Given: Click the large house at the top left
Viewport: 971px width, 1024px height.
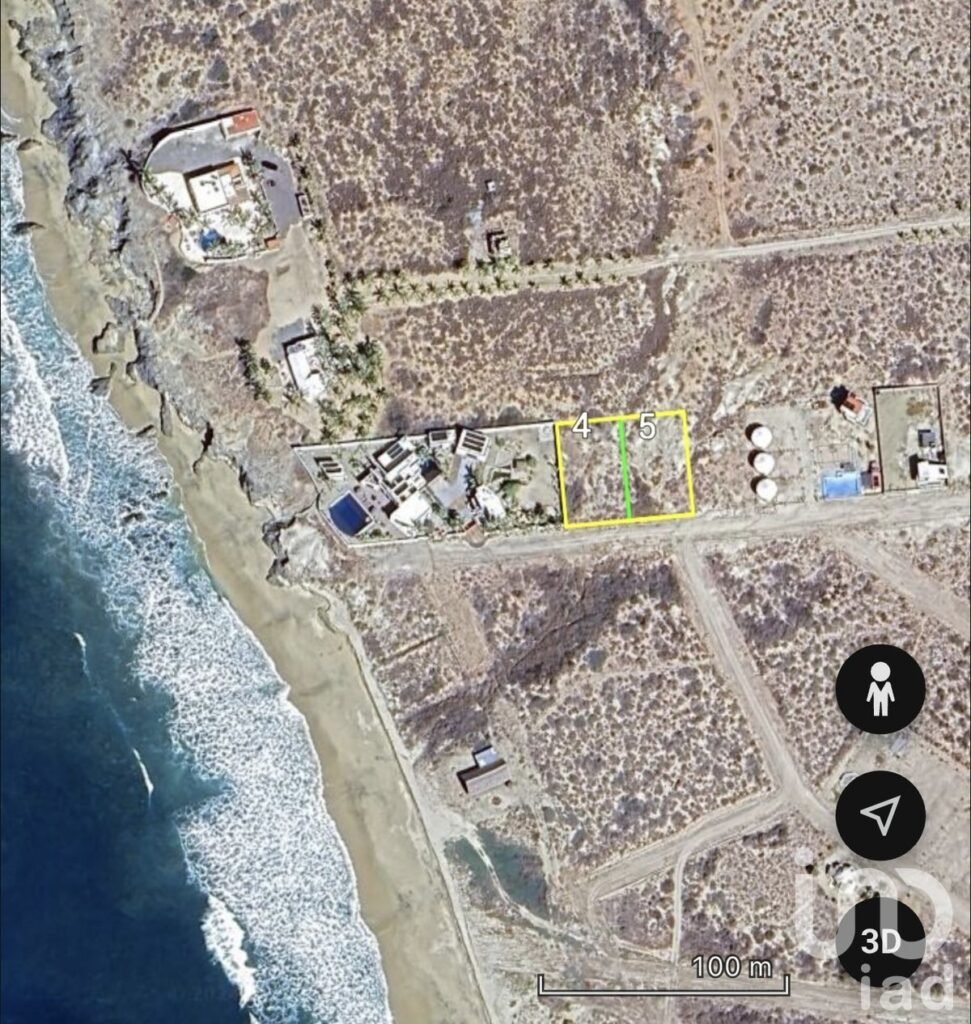Looking at the screenshot, I should 215,185.
